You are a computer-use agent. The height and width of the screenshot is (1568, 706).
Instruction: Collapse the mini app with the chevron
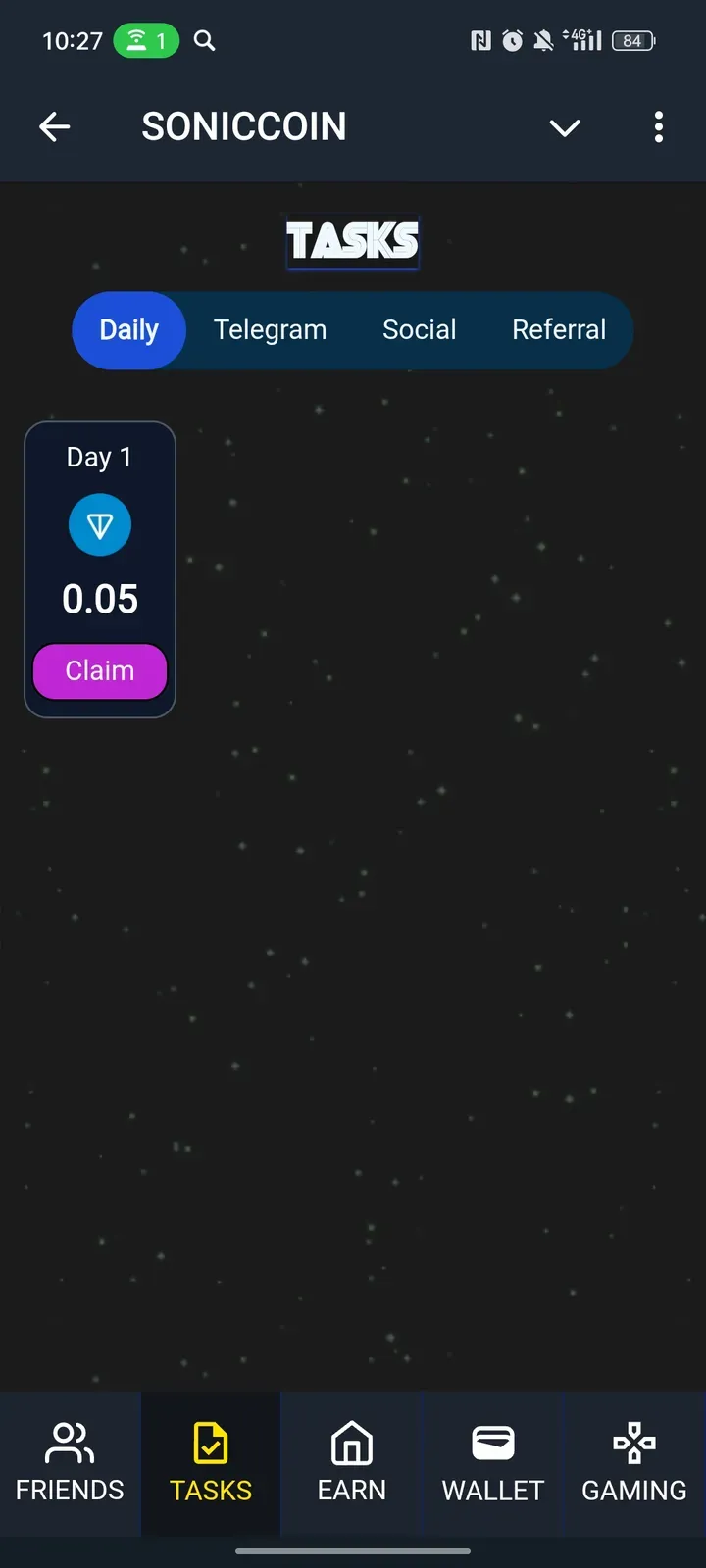coord(565,127)
